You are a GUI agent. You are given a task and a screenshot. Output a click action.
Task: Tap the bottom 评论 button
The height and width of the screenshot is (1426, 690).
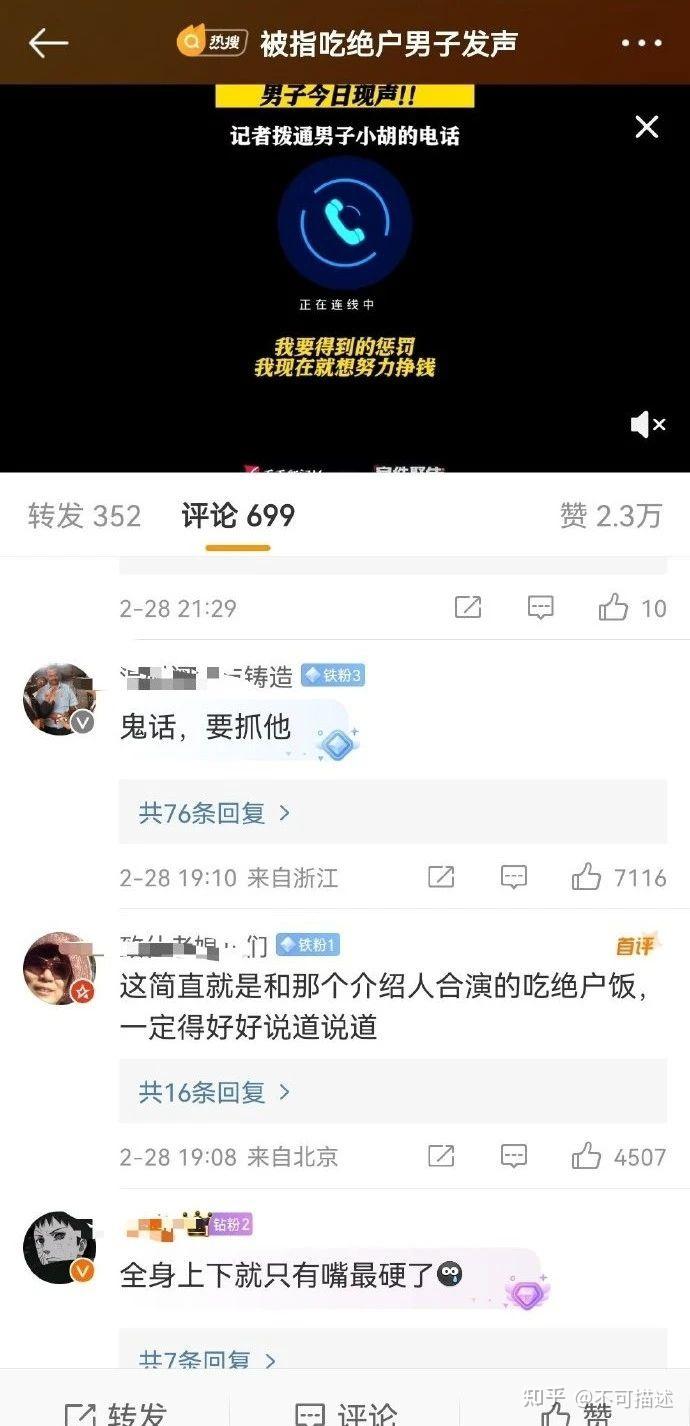point(345,1414)
